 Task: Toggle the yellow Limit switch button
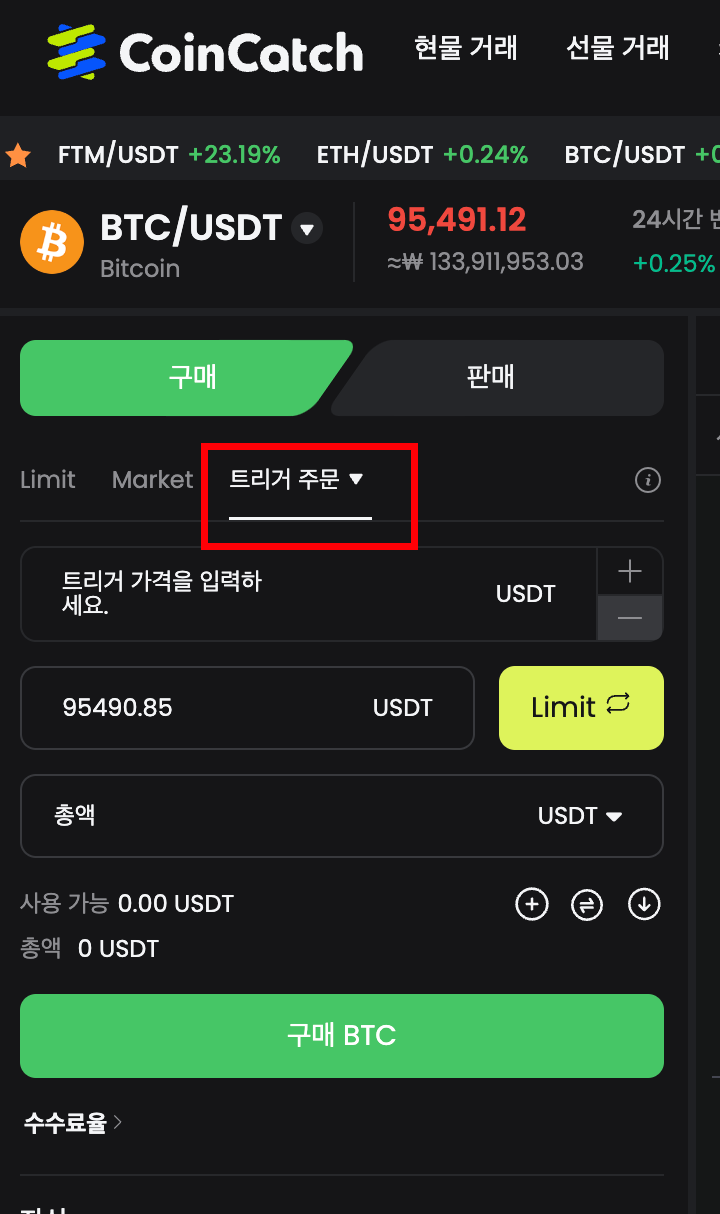pos(581,708)
